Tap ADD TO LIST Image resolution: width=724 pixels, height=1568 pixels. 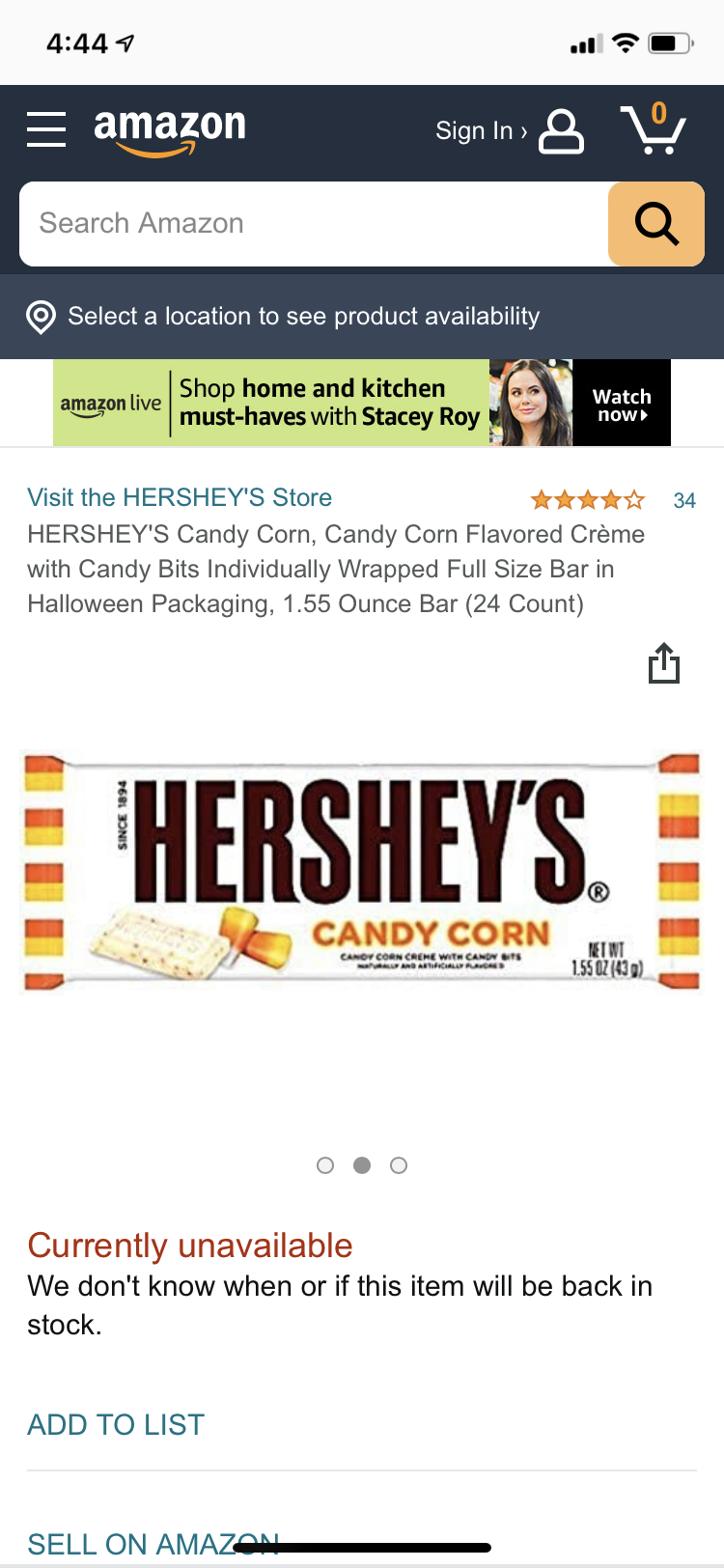116,1425
